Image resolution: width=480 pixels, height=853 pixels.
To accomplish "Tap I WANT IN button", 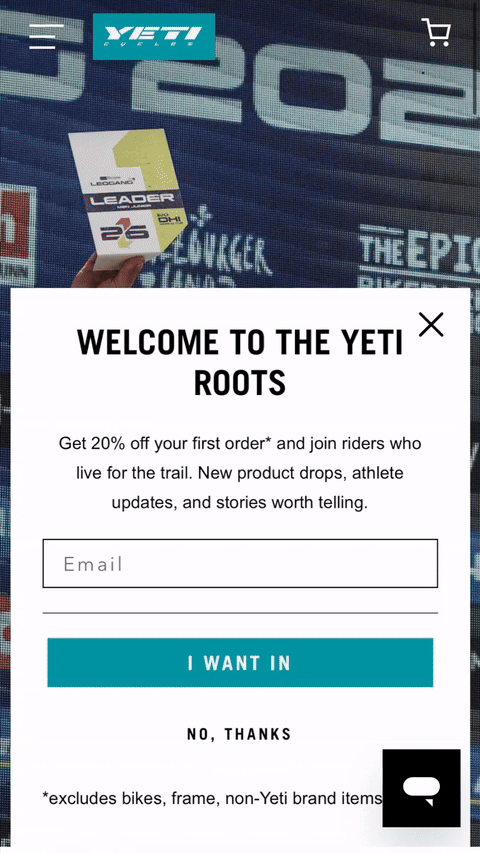I will [x=240, y=663].
